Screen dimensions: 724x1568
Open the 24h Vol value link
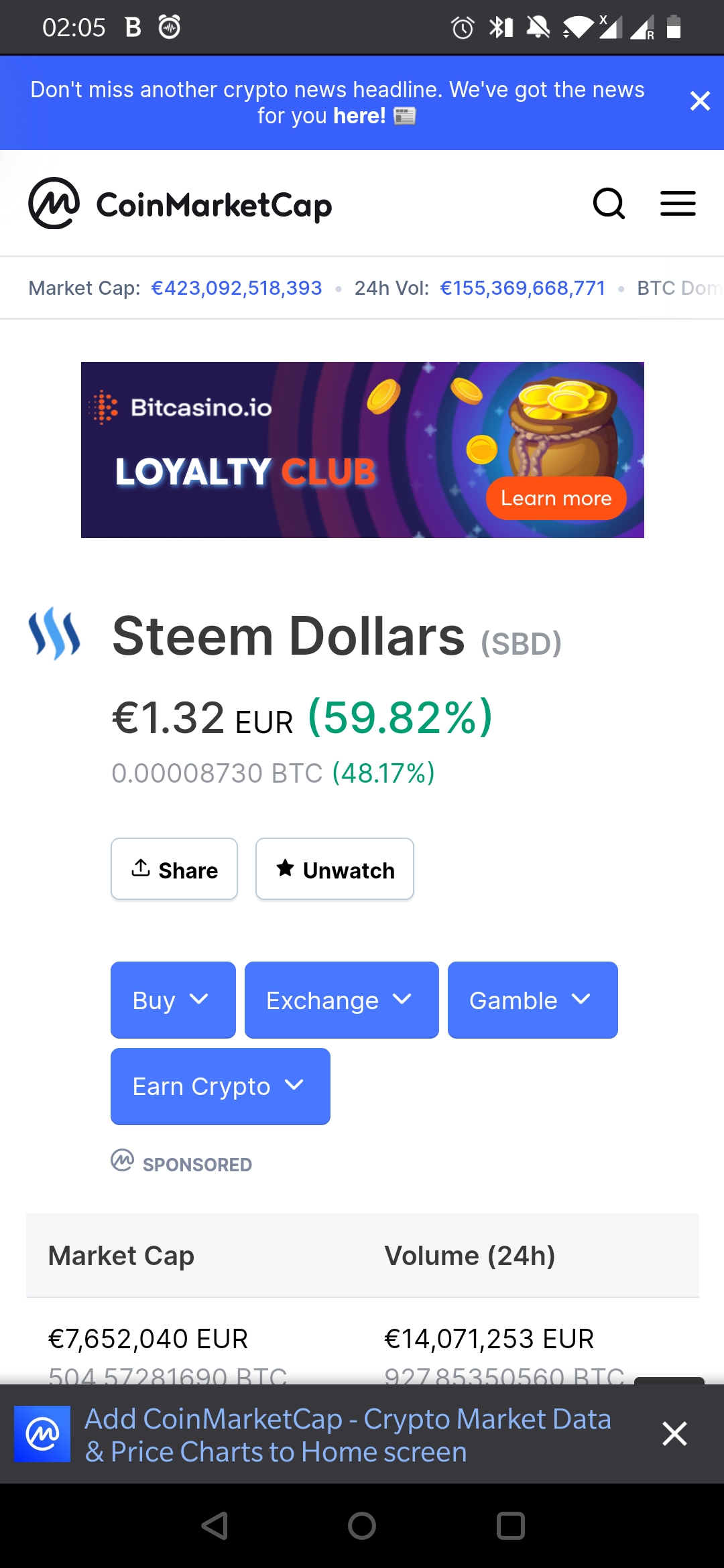[x=523, y=288]
